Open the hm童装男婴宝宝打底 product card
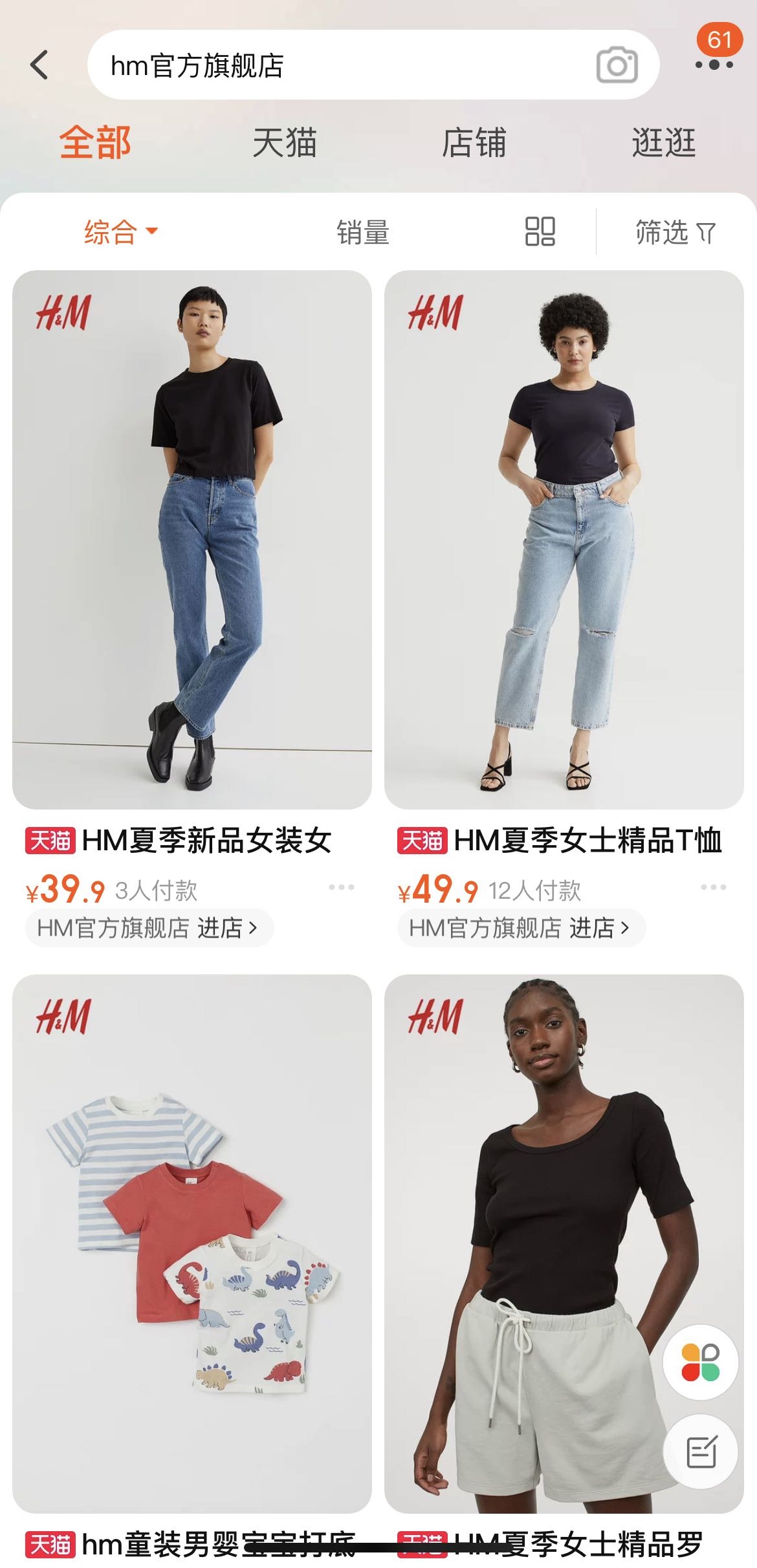This screenshot has width=757, height=1568. tap(192, 1243)
